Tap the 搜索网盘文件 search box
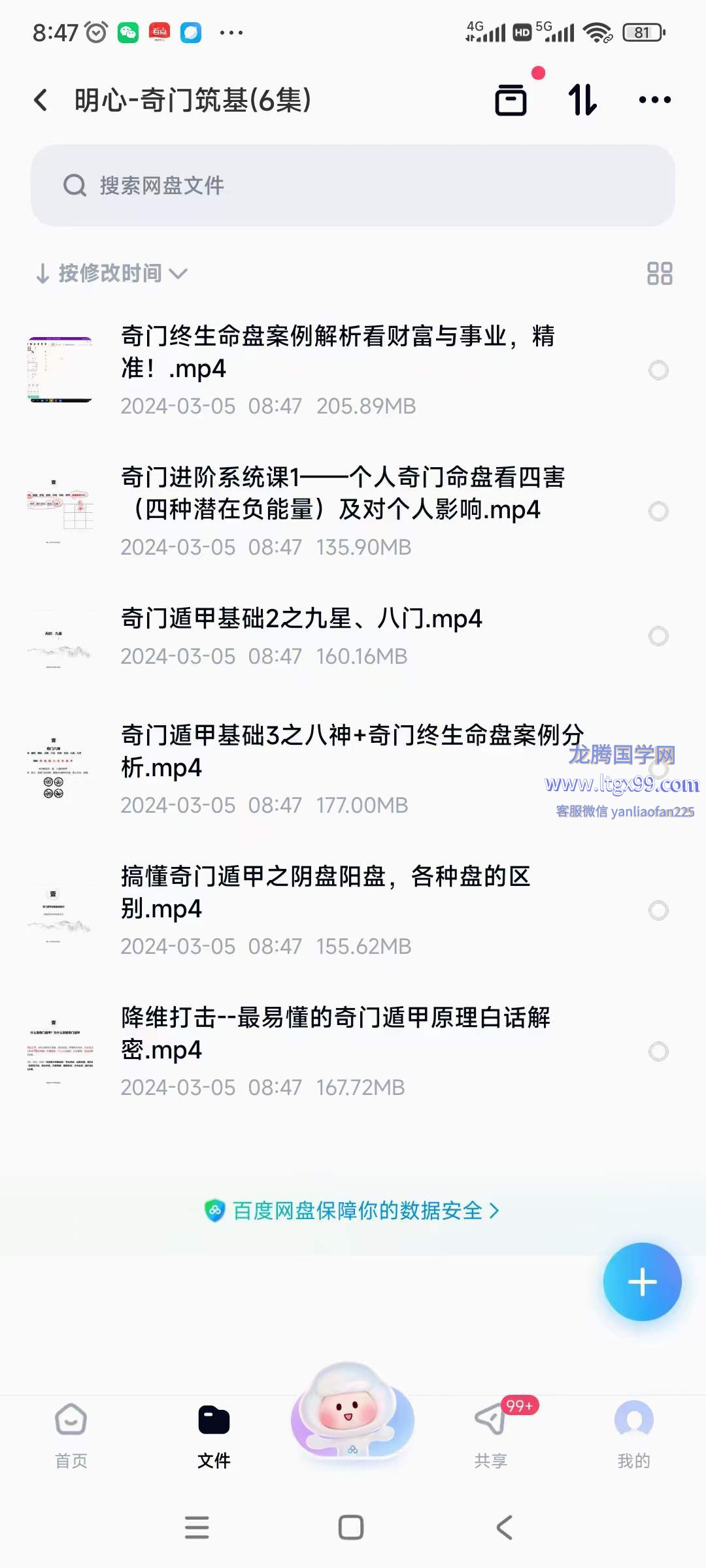 click(353, 186)
